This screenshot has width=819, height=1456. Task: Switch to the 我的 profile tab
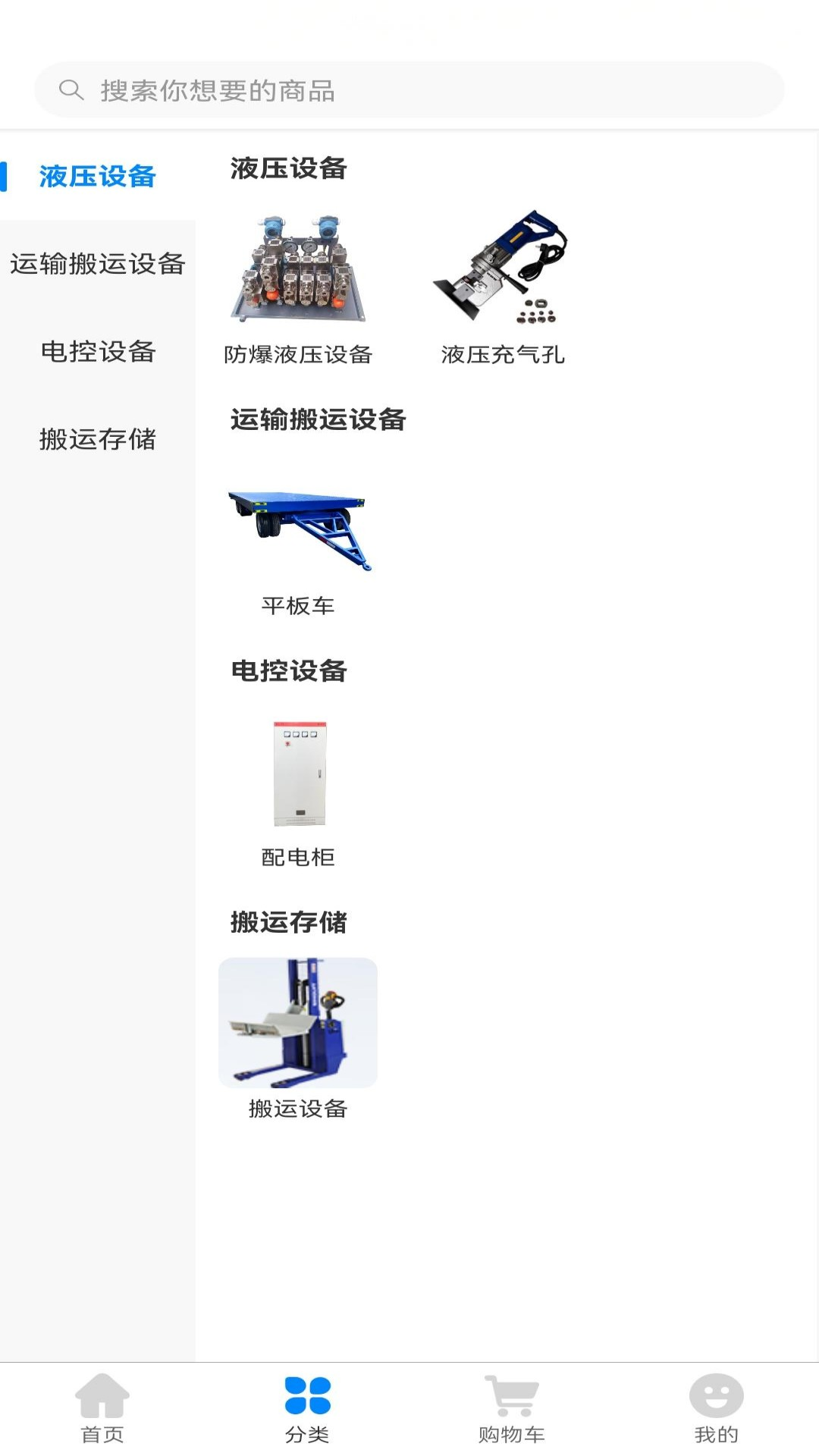pos(717,1408)
